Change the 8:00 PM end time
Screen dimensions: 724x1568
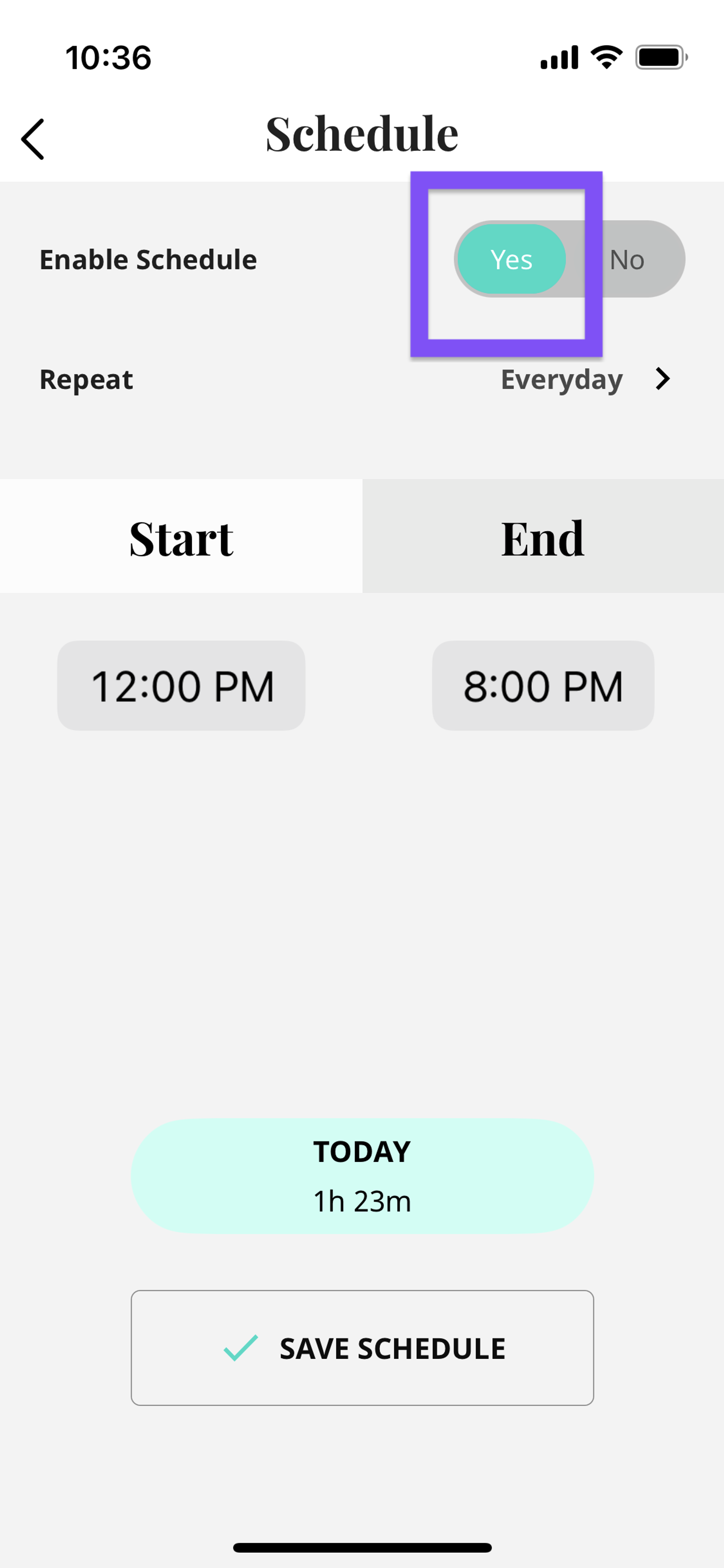click(x=543, y=685)
